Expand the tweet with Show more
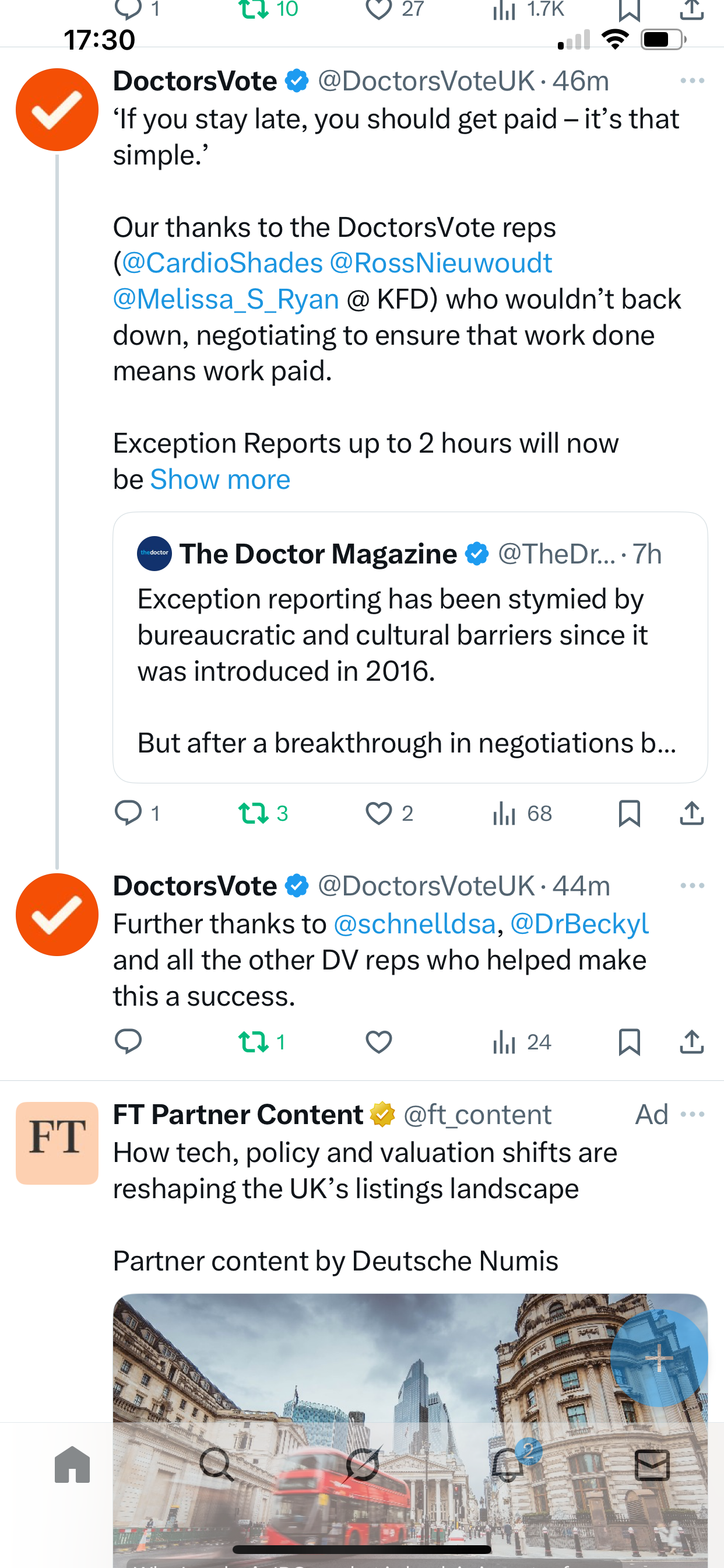Viewport: 724px width, 1568px height. [x=220, y=480]
